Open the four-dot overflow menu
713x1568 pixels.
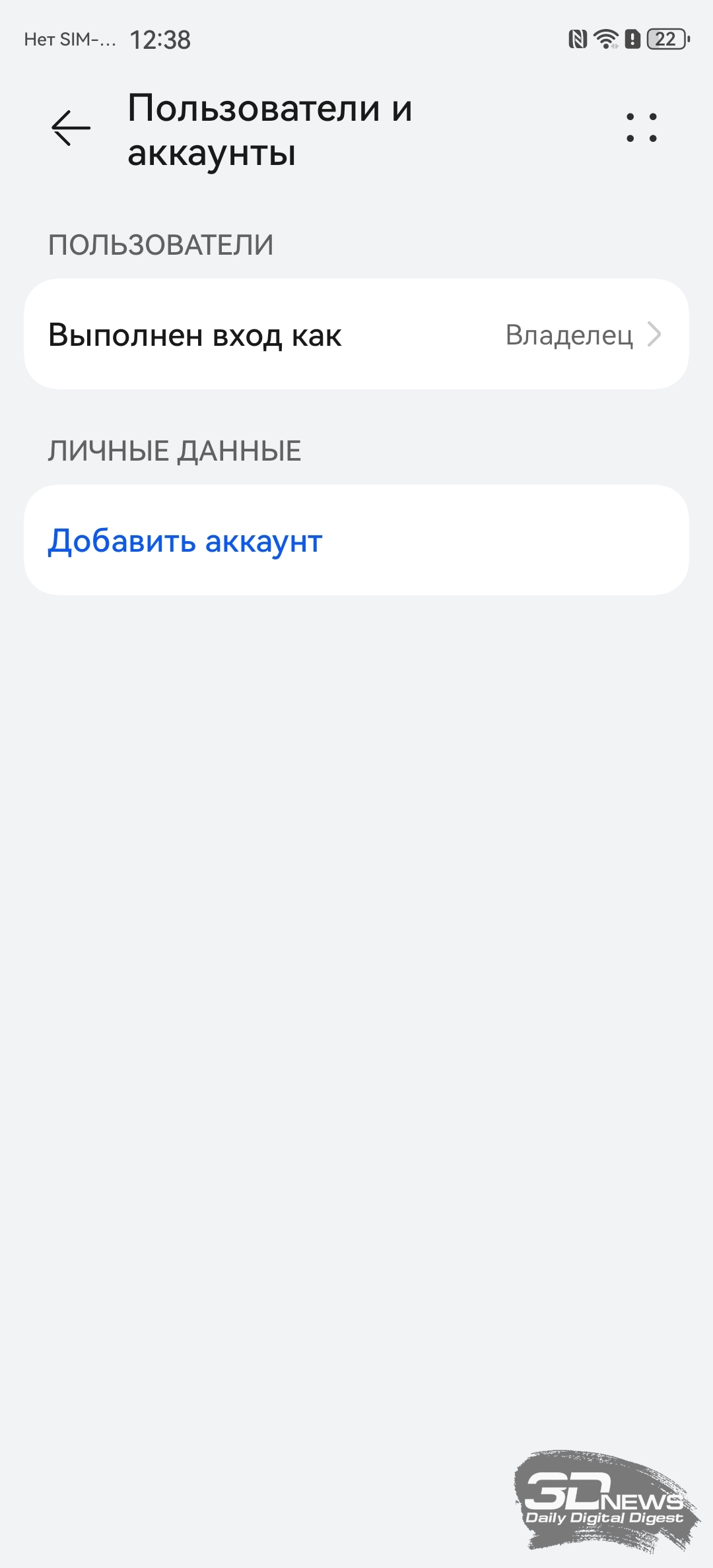[641, 127]
